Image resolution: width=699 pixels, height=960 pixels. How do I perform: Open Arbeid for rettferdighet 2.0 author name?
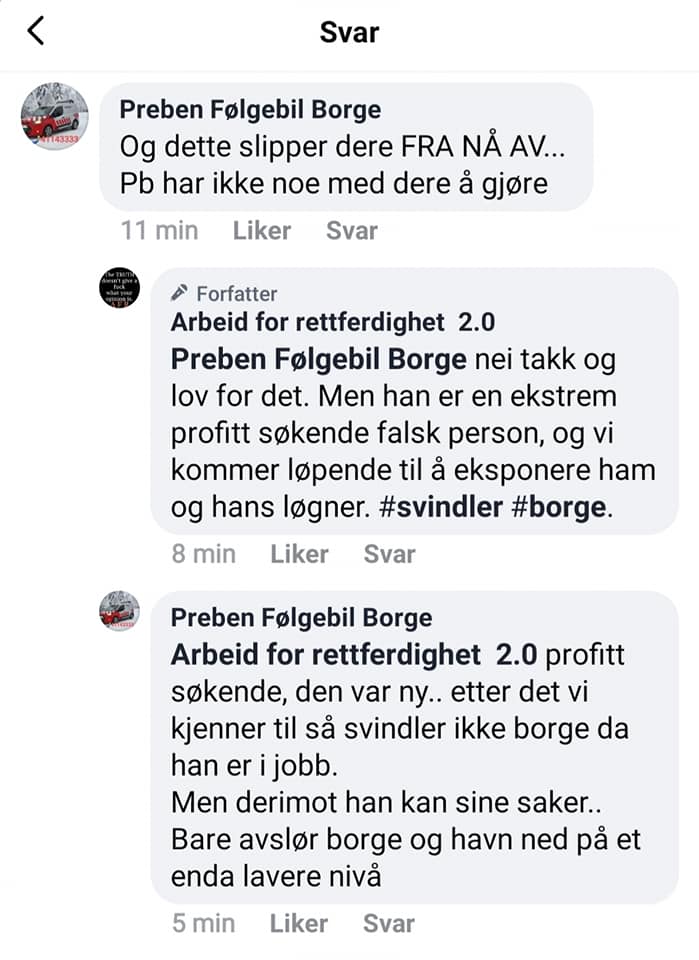332,322
